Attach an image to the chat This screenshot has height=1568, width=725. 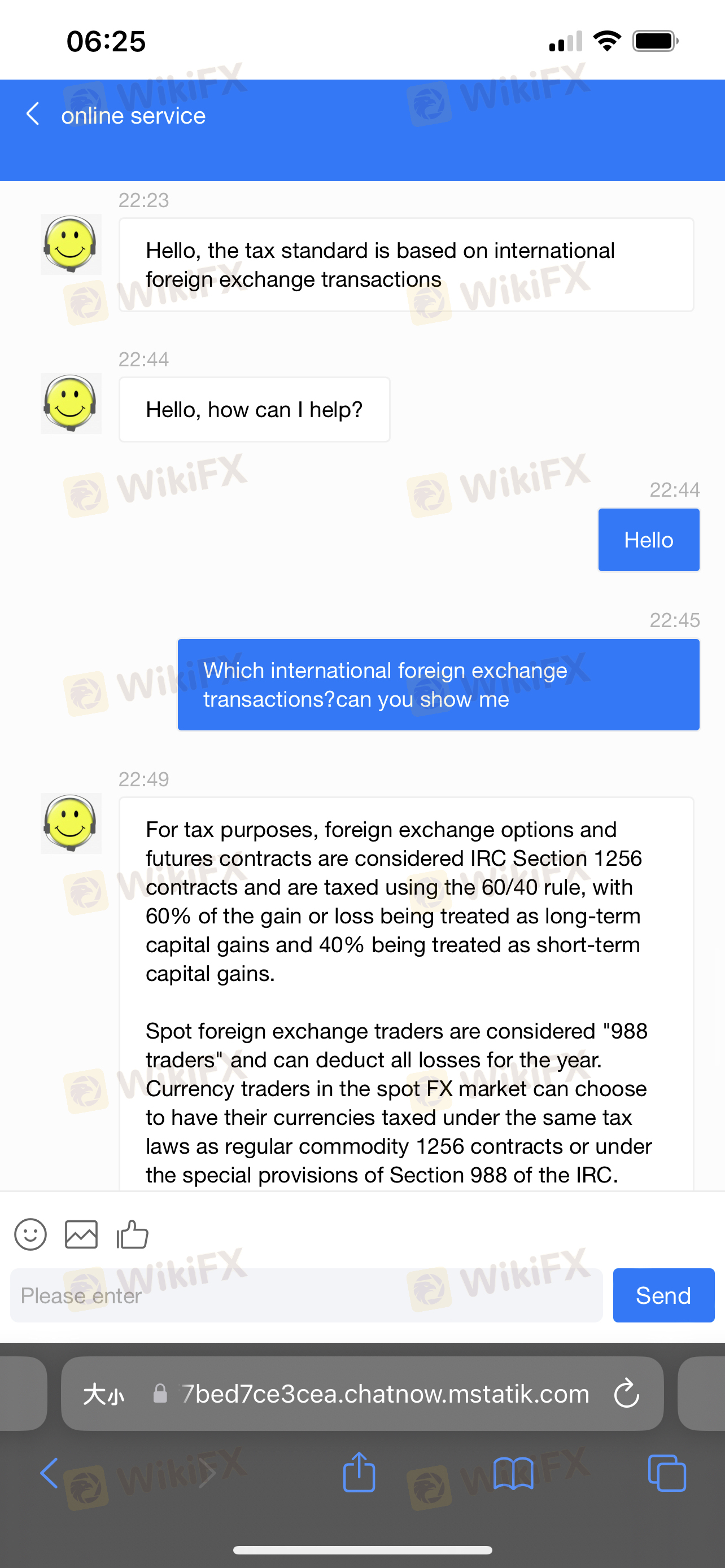pyautogui.click(x=81, y=1234)
